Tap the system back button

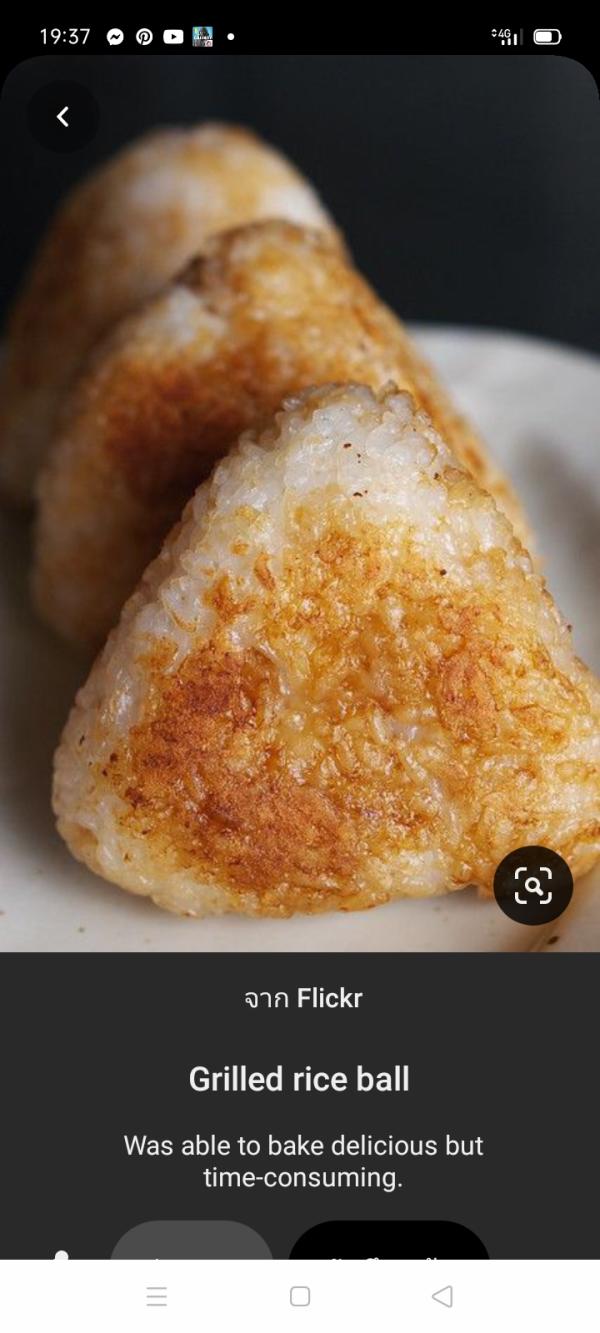coord(442,1297)
